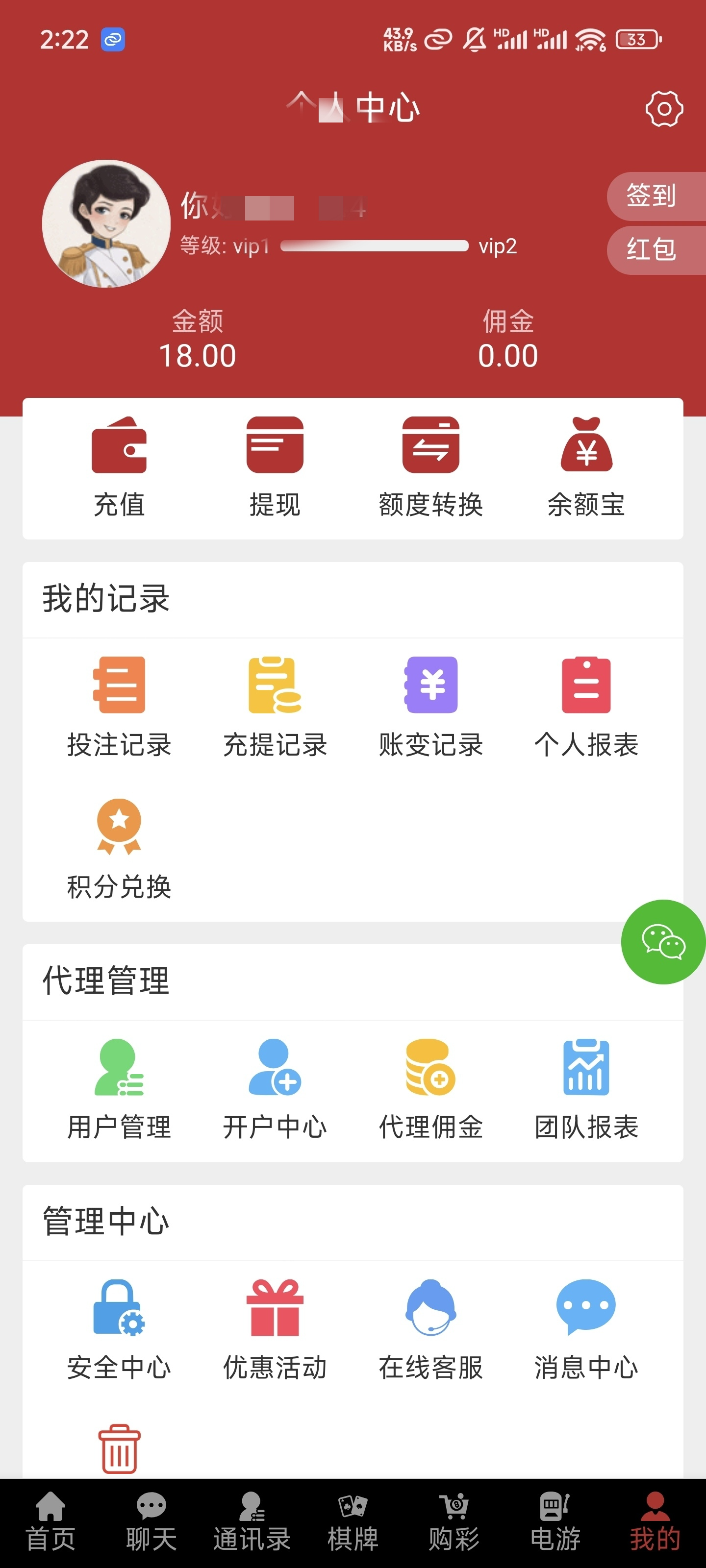Open 个人报表 personal report

(586, 706)
